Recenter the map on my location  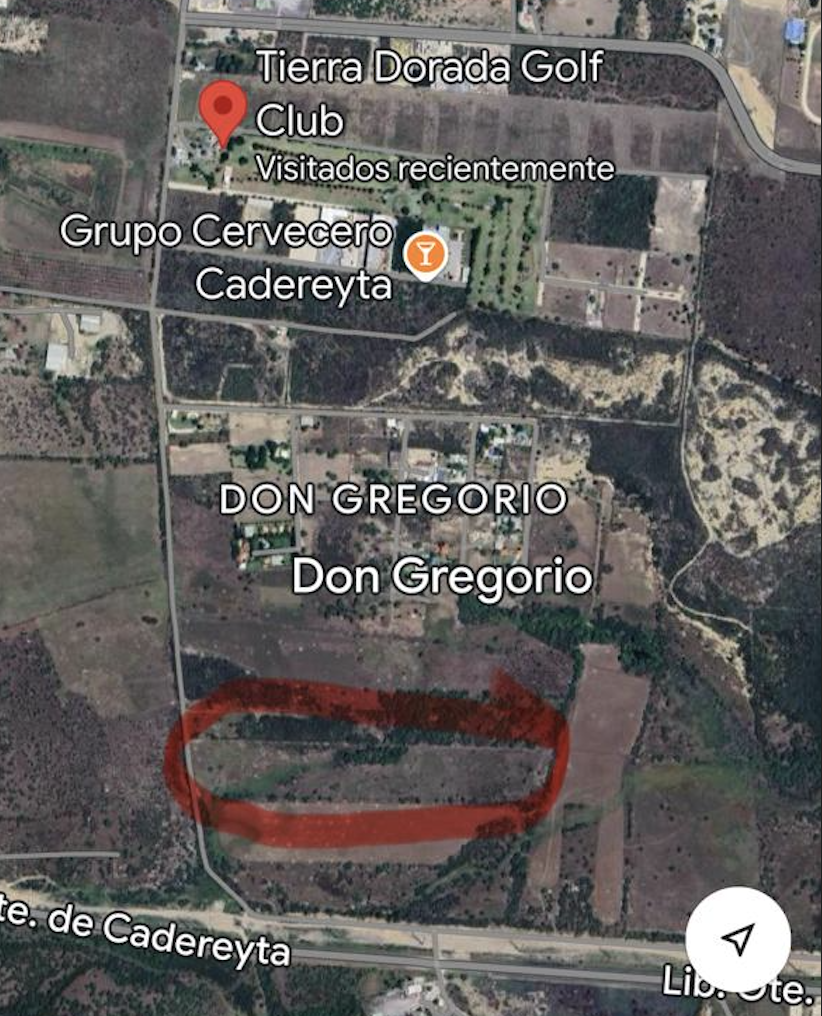click(x=738, y=939)
